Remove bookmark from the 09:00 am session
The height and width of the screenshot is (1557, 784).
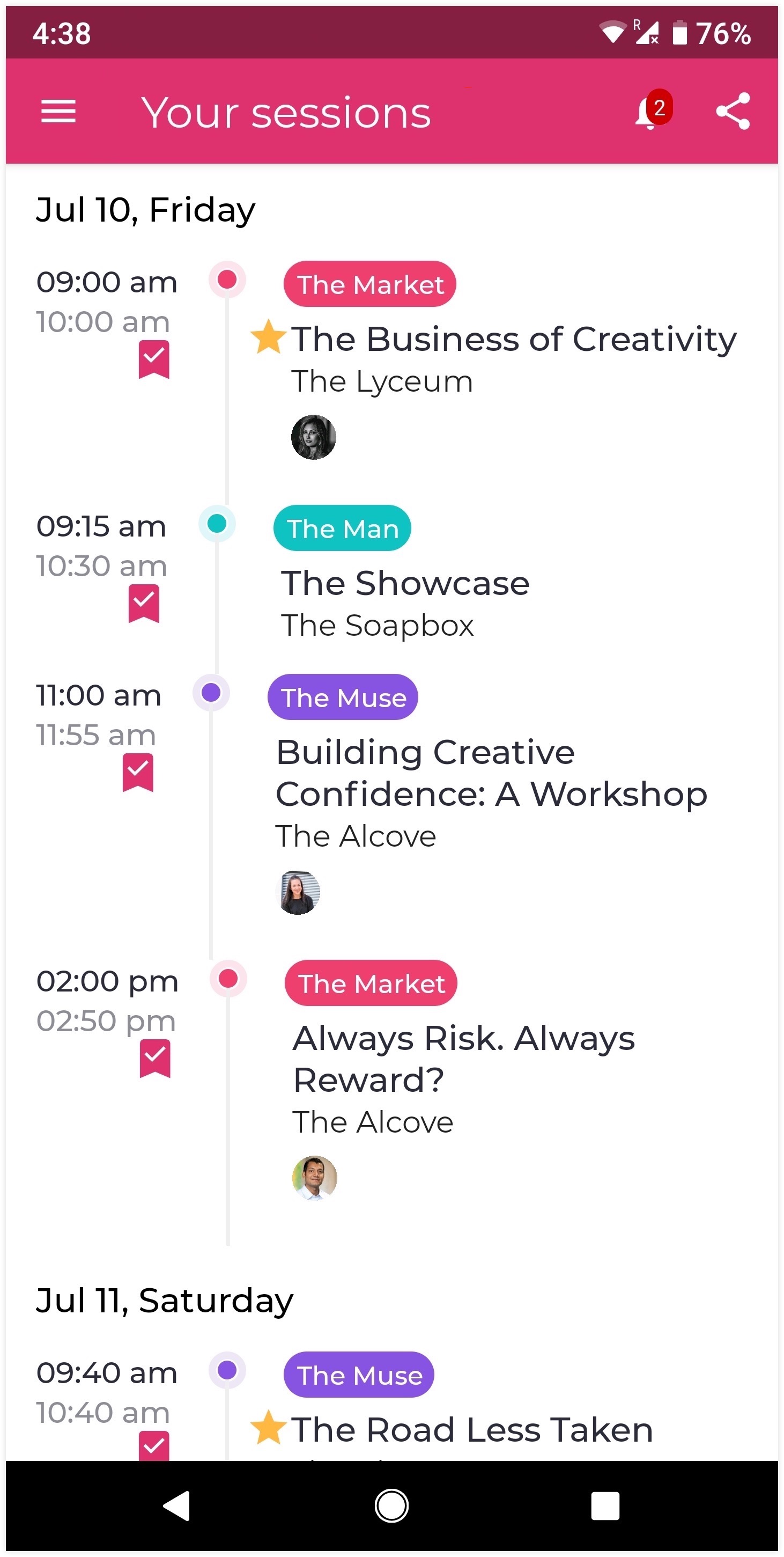click(154, 359)
